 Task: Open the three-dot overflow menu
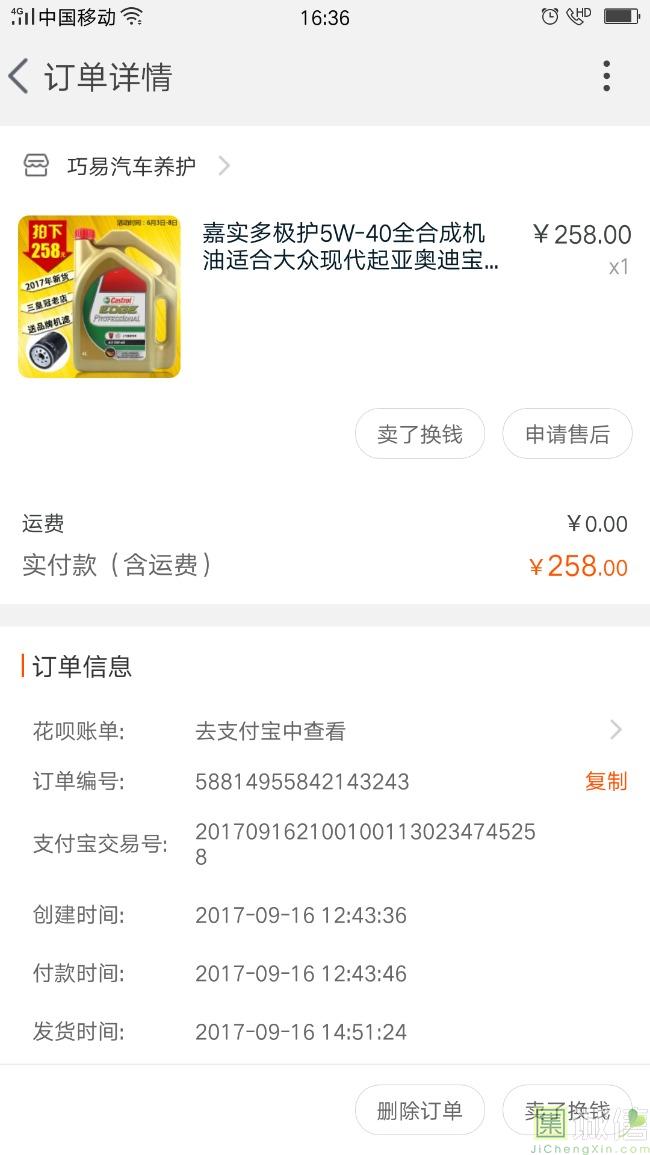607,77
